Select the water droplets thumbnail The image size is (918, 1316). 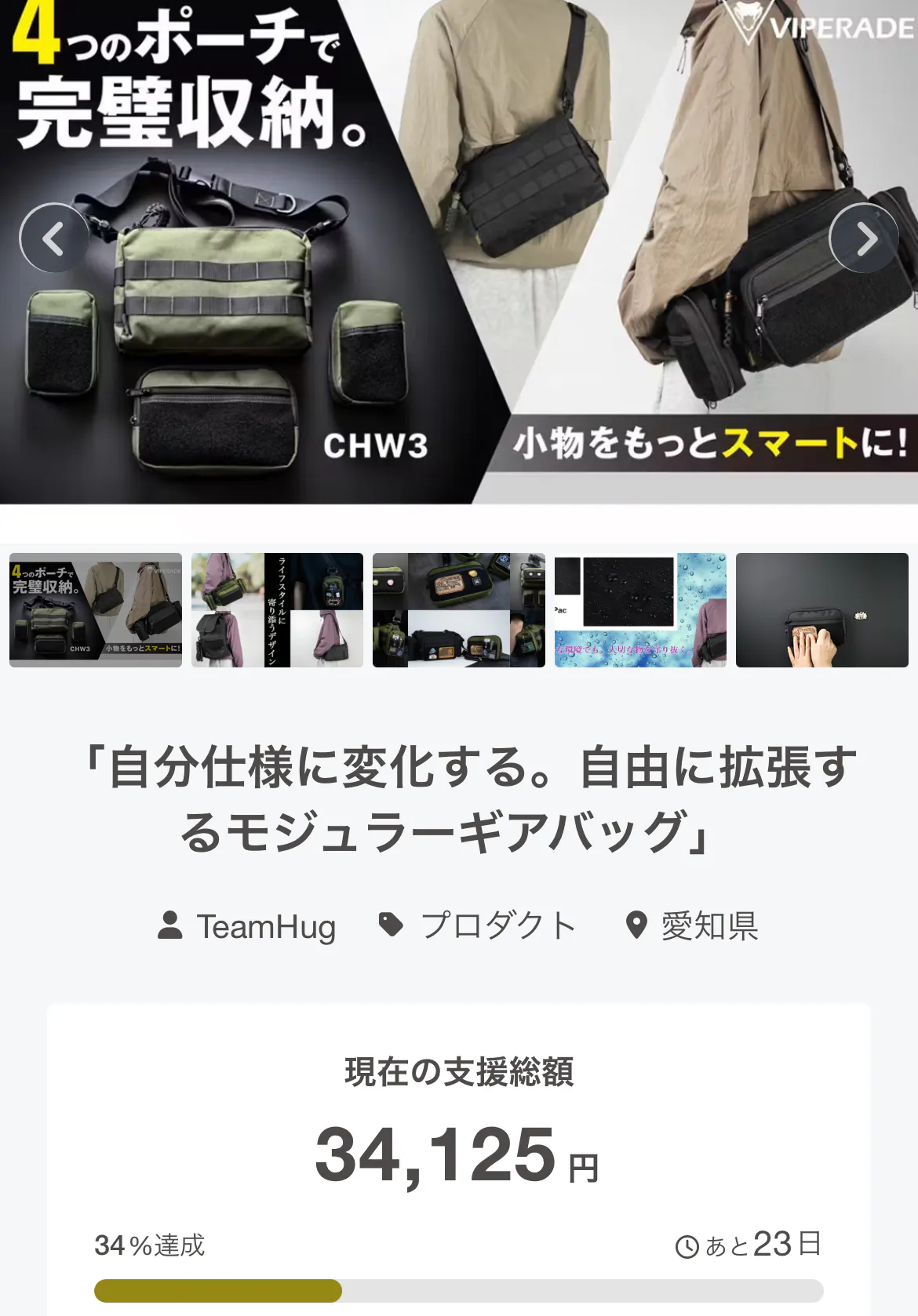(640, 610)
